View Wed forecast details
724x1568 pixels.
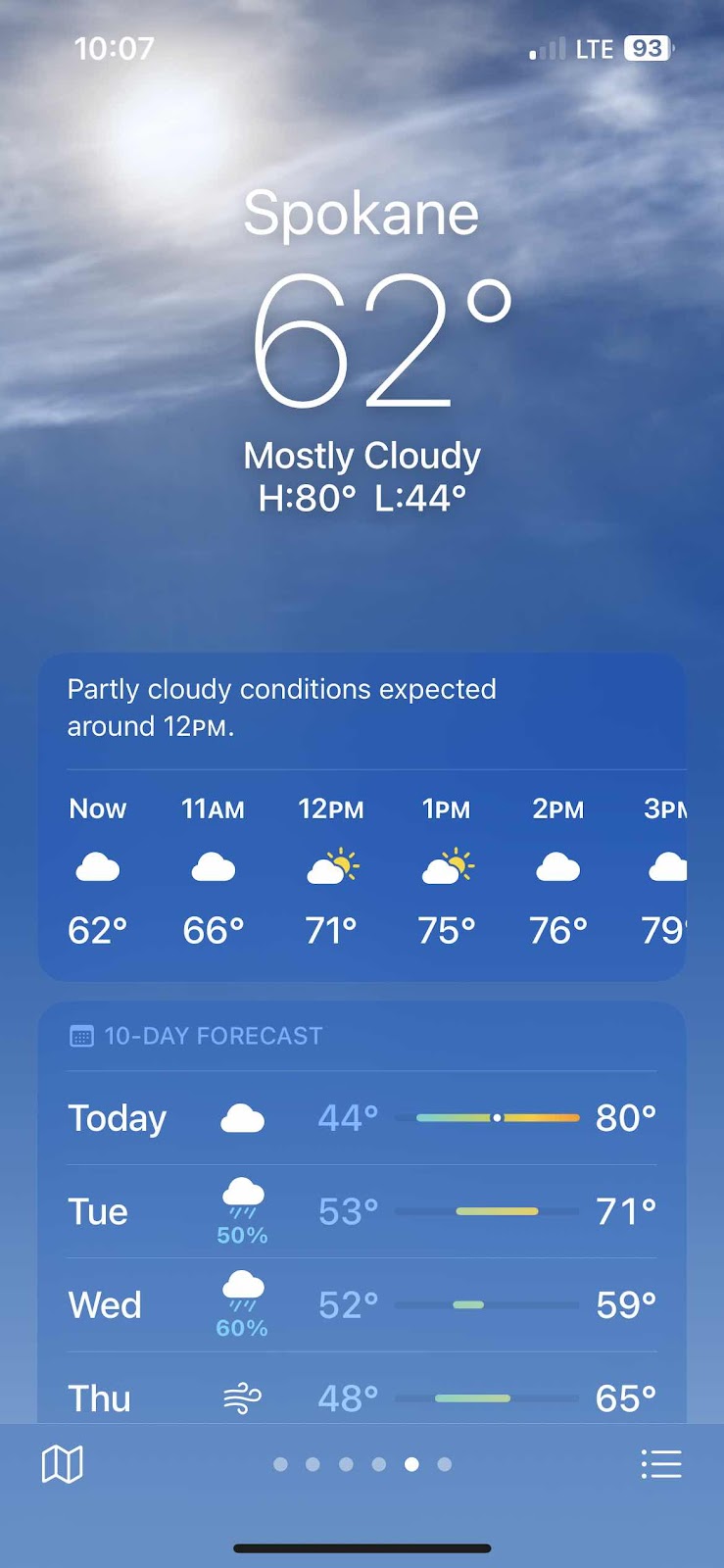[362, 1305]
